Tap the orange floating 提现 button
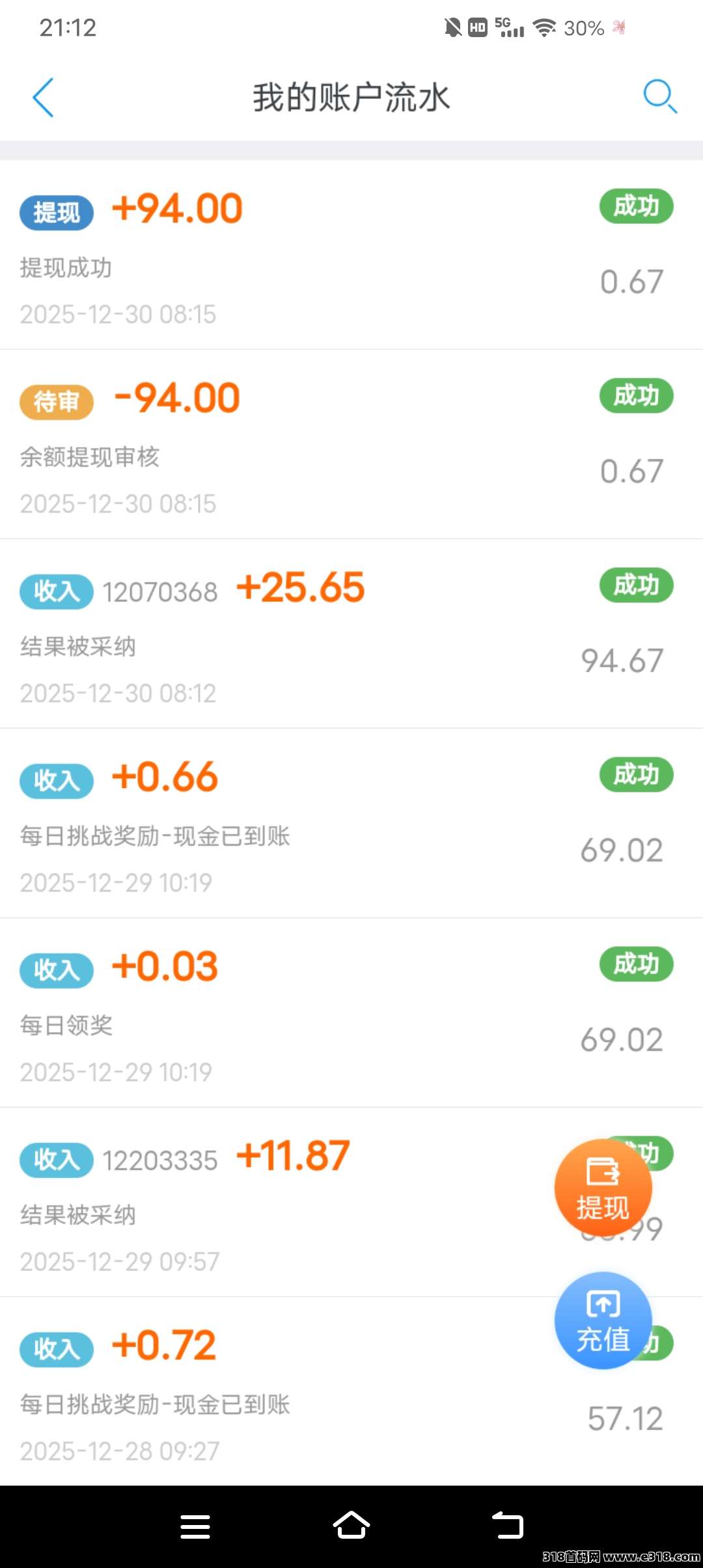 coord(603,1188)
